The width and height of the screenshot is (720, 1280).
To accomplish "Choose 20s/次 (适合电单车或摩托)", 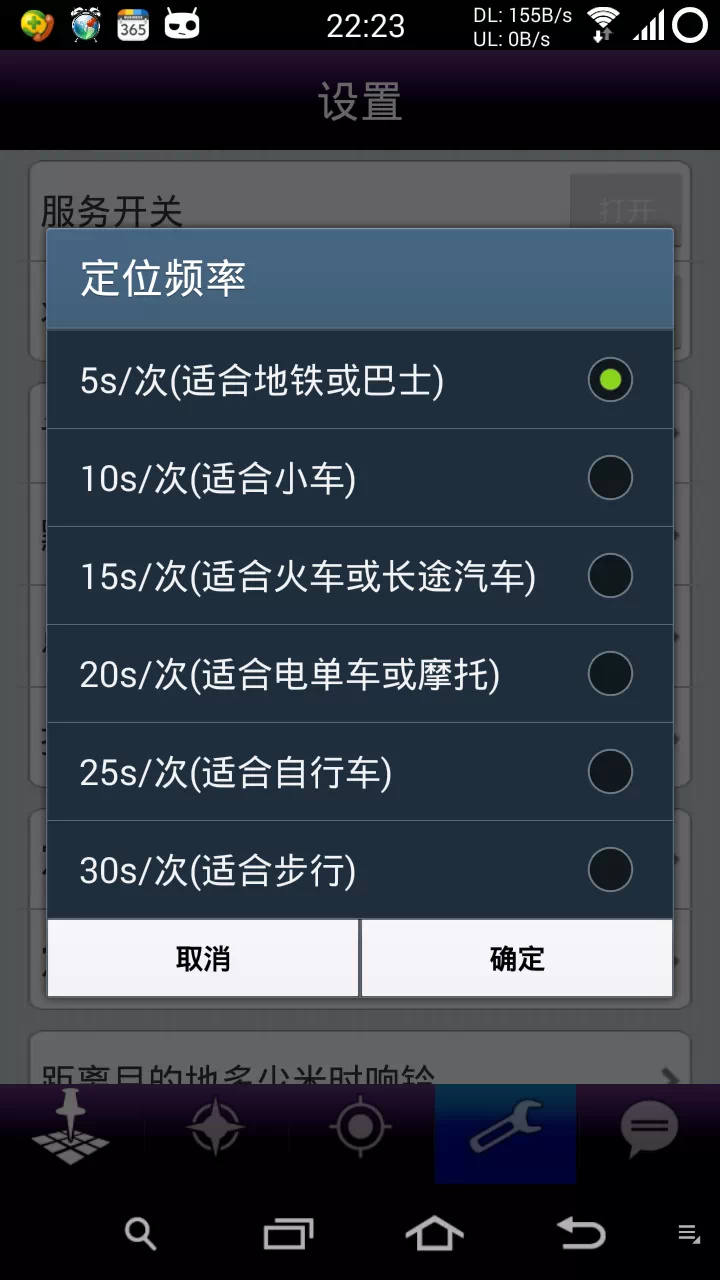I will pos(360,674).
